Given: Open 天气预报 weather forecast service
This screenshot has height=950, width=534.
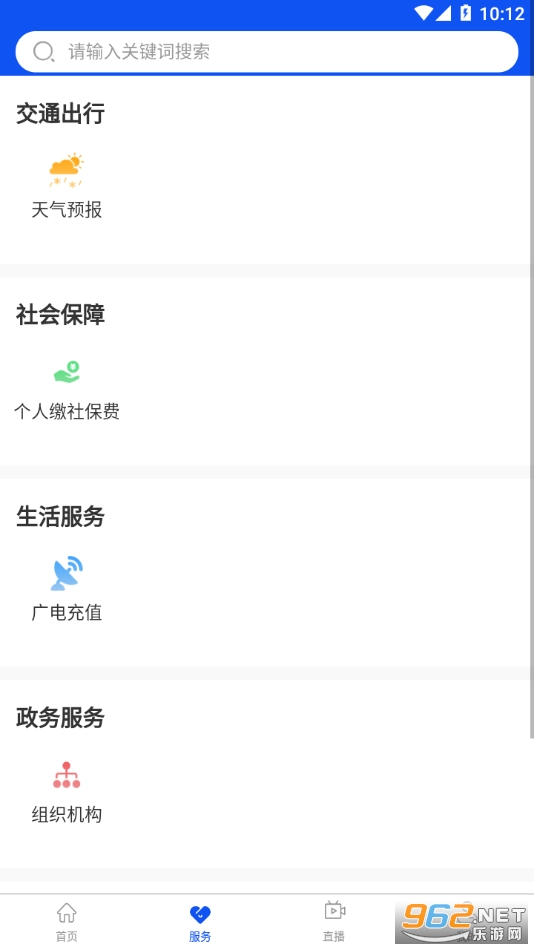Looking at the screenshot, I should (x=67, y=186).
